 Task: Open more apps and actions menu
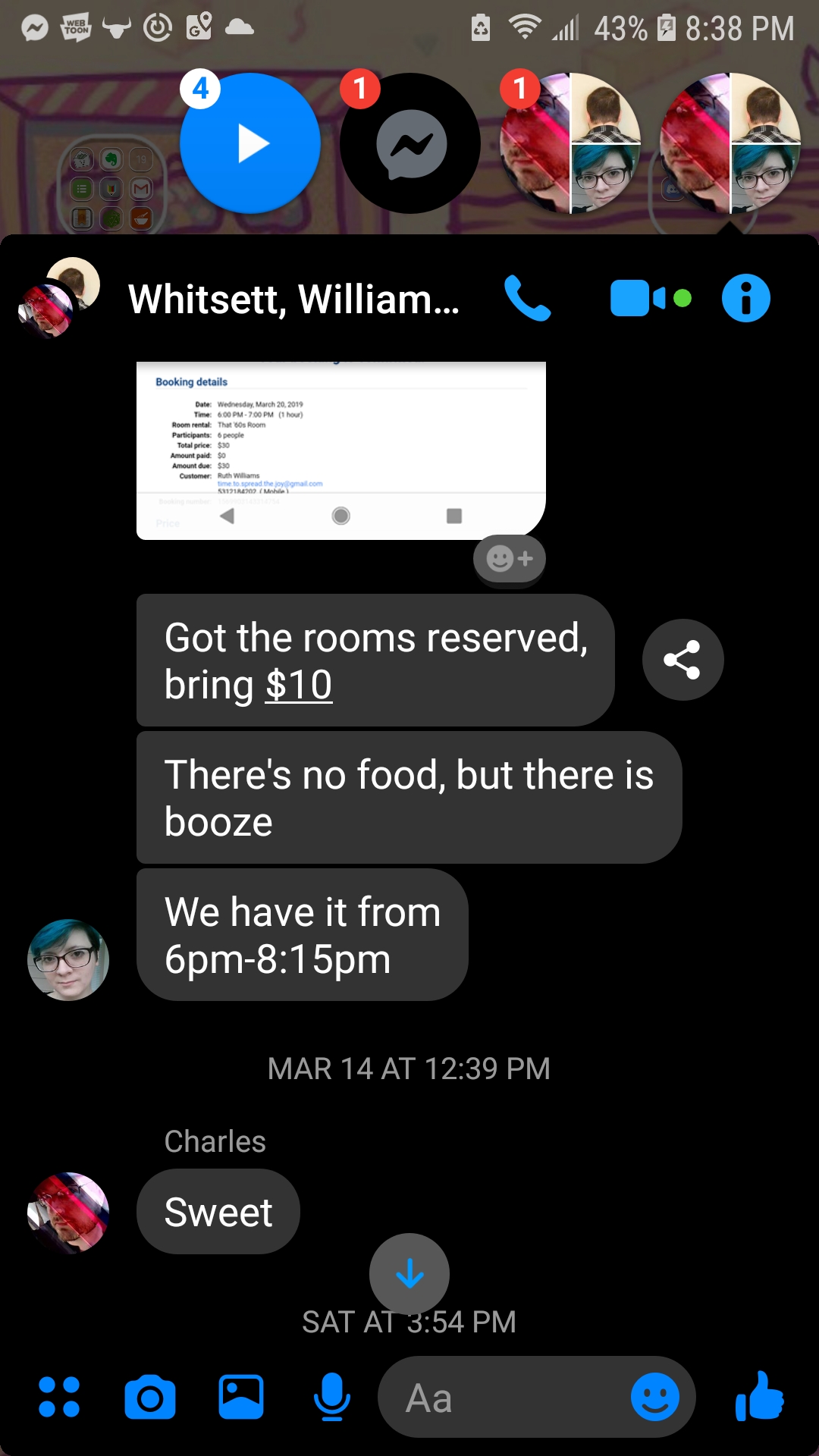tap(59, 1397)
